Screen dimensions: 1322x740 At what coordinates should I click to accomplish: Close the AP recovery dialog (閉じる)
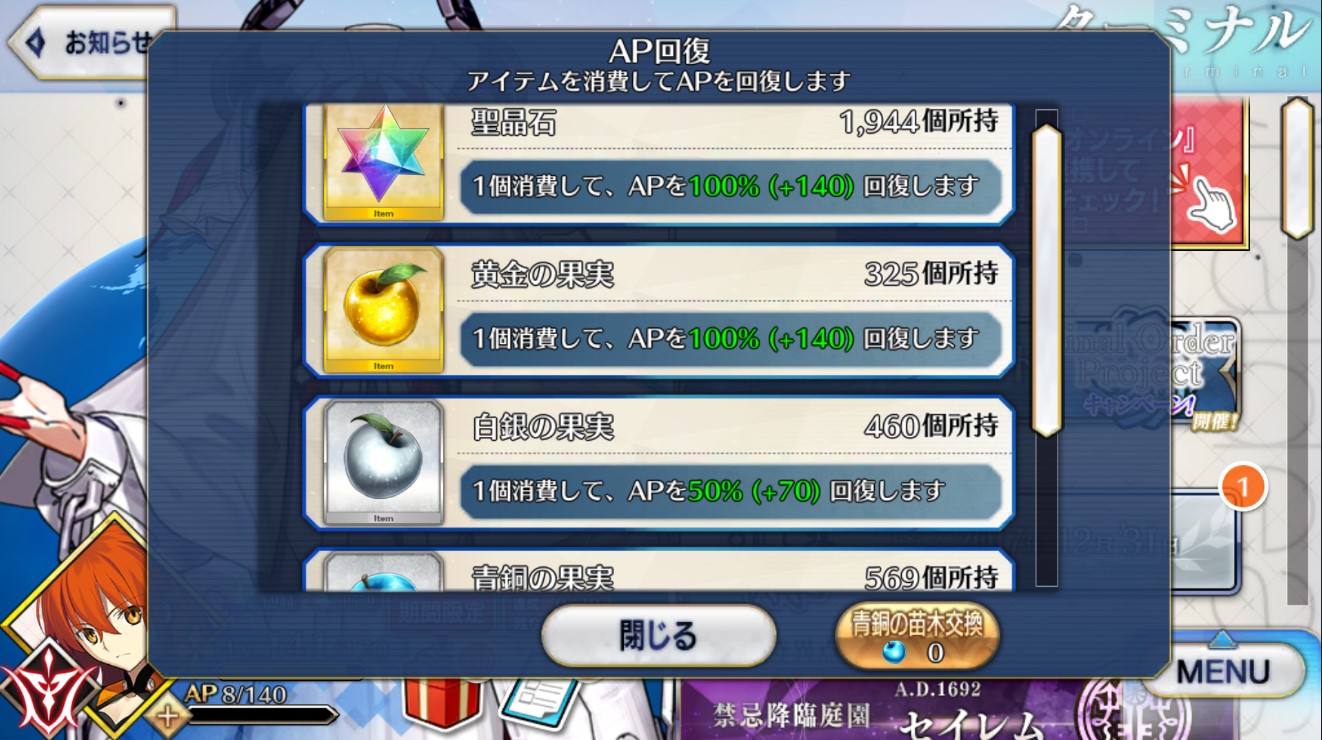click(658, 636)
